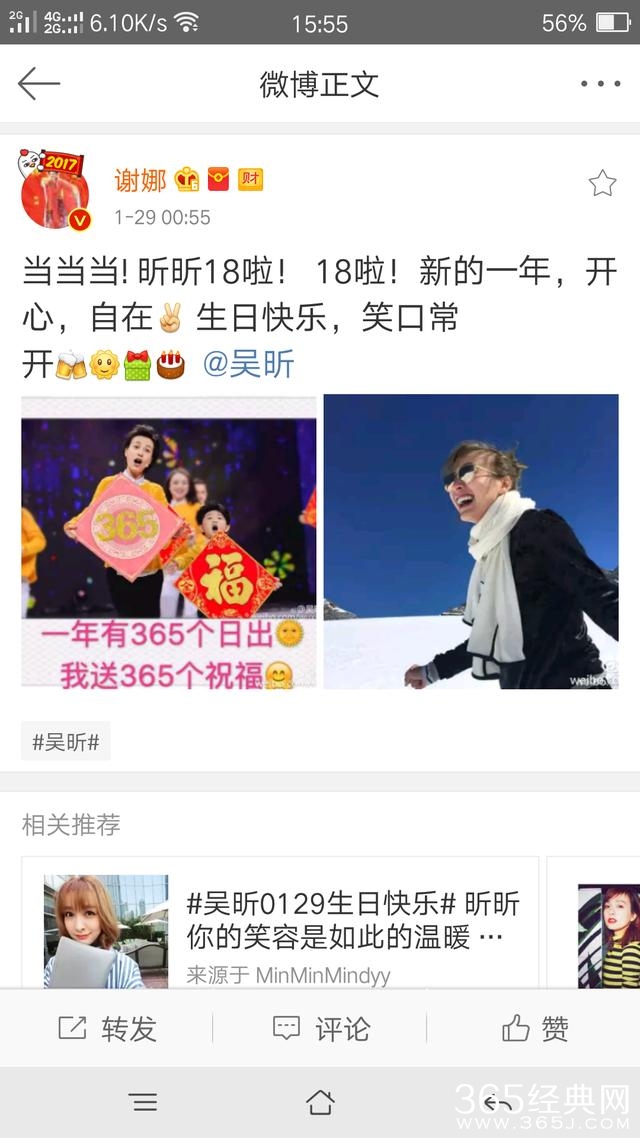Screen dimensions: 640x1138
Task: Open 谢娜's profile avatar
Action: 56,191
